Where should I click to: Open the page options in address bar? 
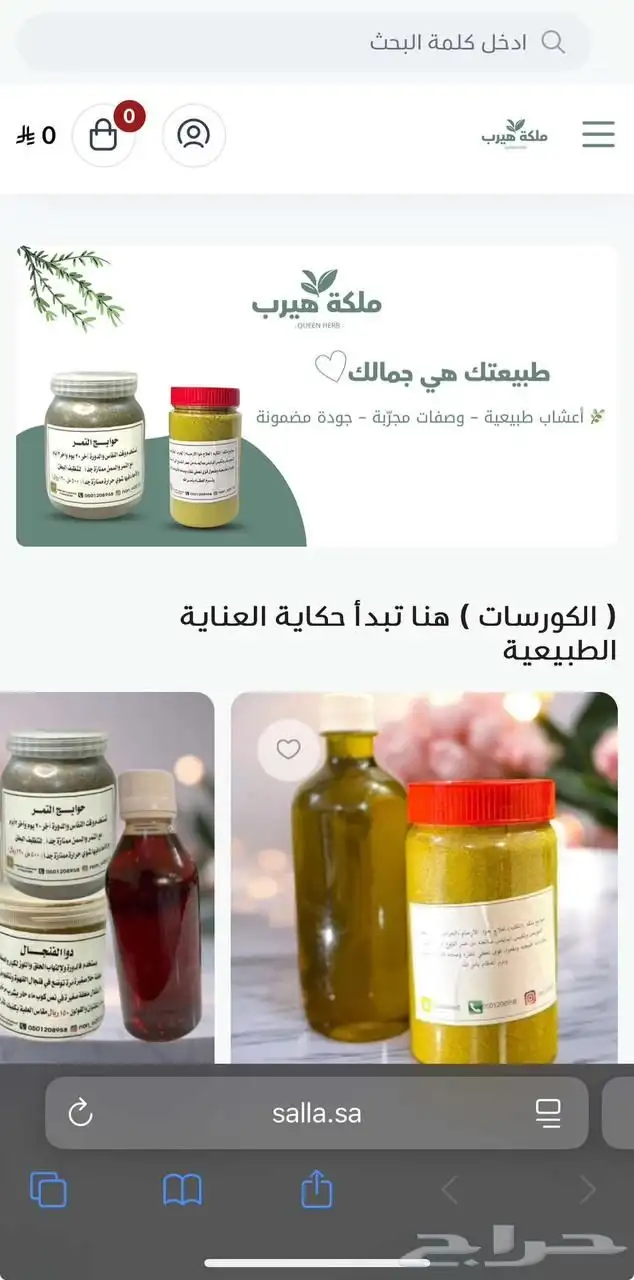(548, 1113)
